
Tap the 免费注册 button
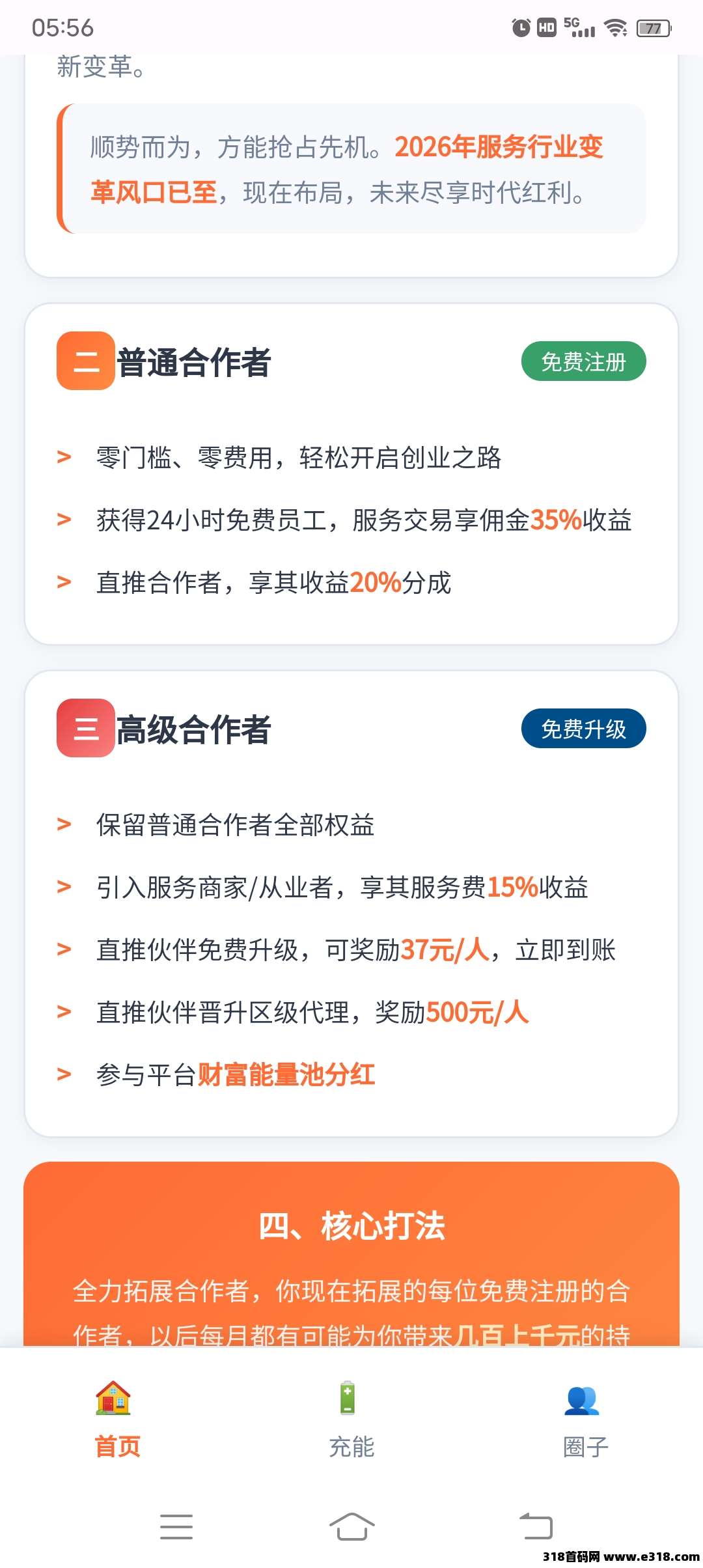coord(583,361)
